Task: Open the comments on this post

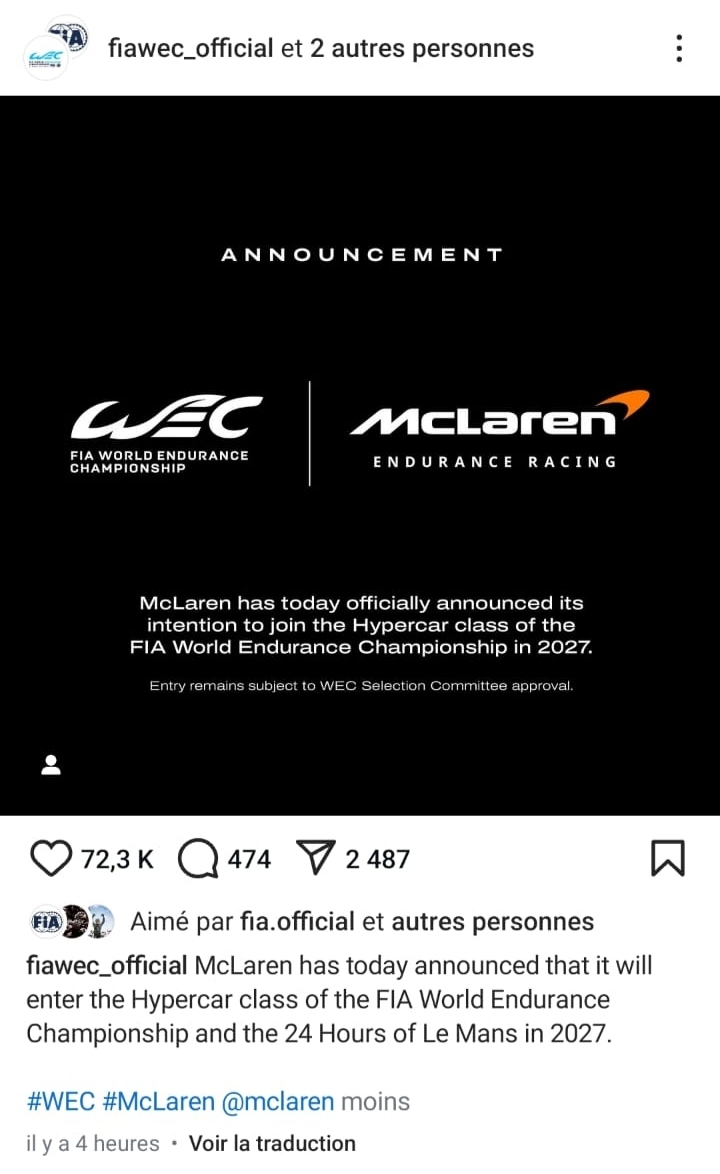Action: tap(198, 858)
